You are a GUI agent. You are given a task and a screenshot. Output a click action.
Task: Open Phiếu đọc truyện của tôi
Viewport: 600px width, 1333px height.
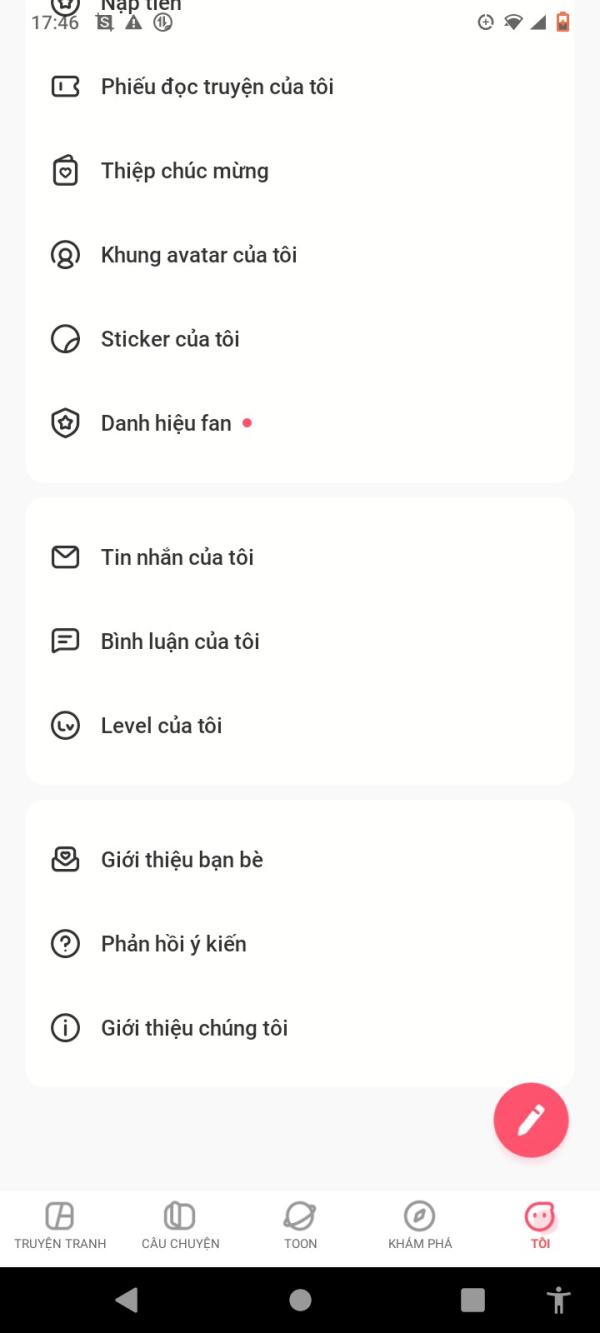tap(300, 87)
